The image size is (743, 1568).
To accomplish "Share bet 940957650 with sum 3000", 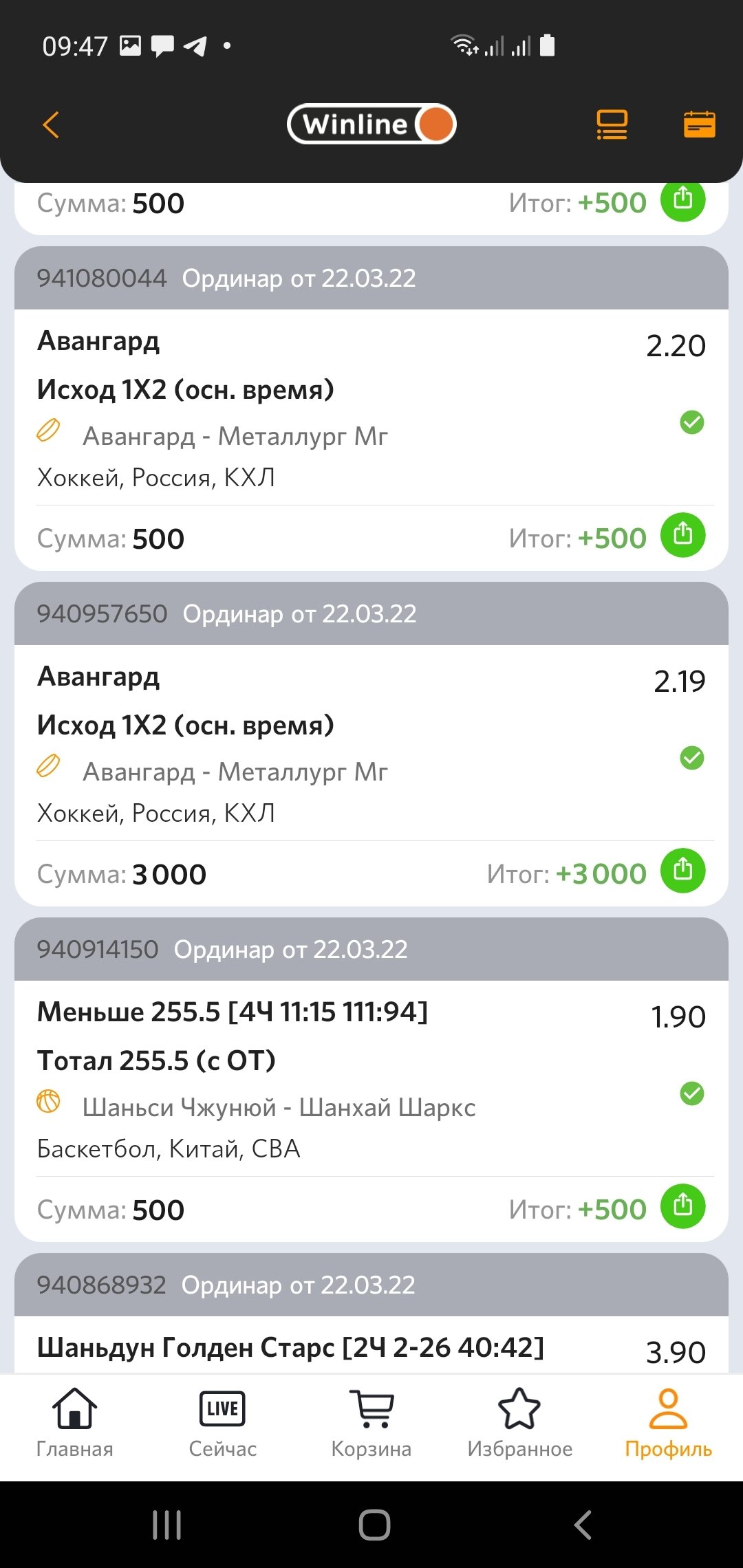I will (x=682, y=871).
